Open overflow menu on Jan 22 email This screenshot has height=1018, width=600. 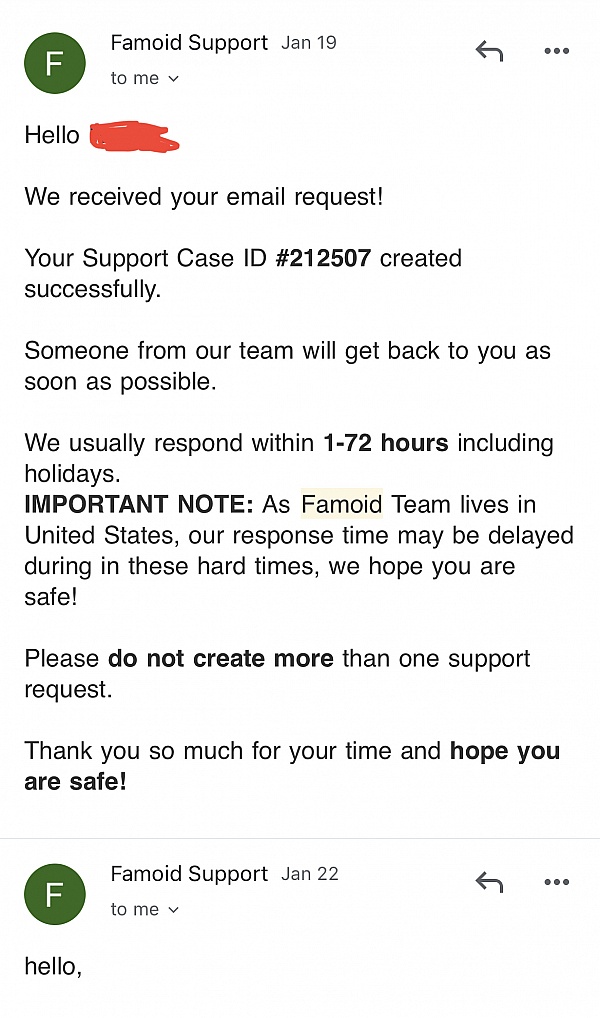[x=556, y=882]
